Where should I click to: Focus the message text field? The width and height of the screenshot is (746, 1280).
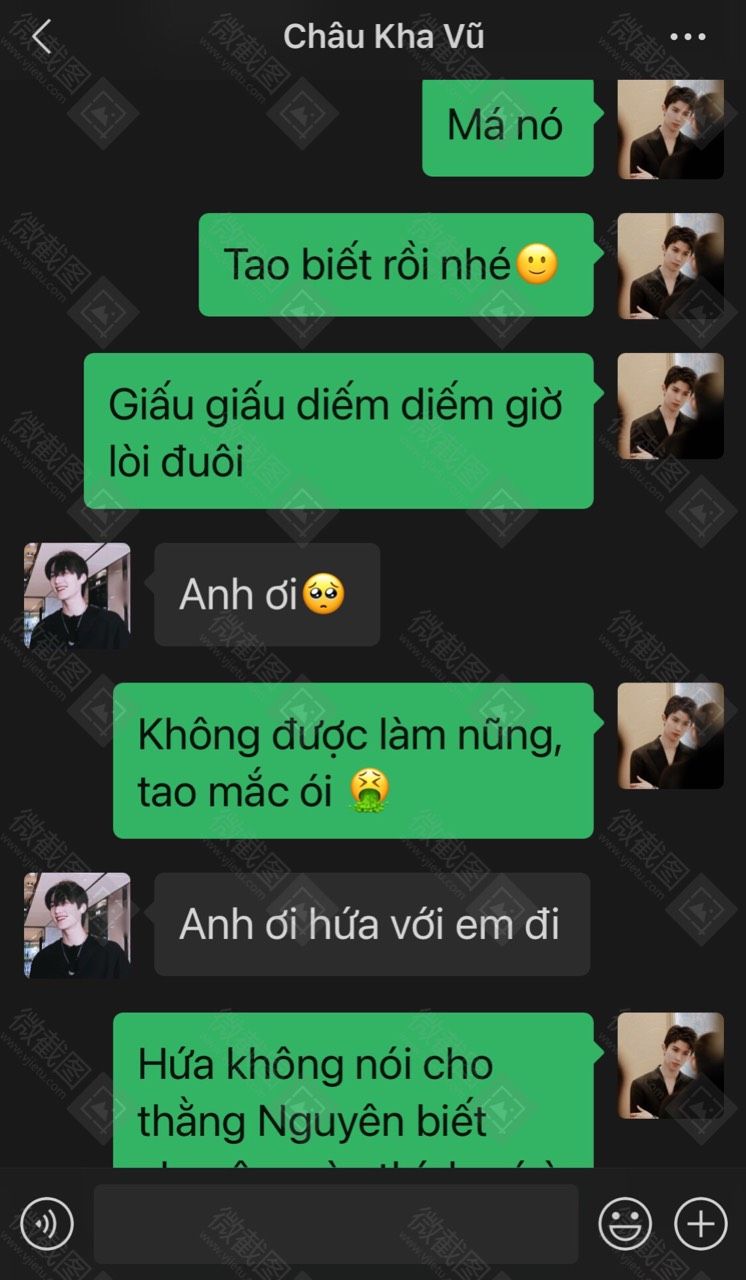[x=336, y=1223]
